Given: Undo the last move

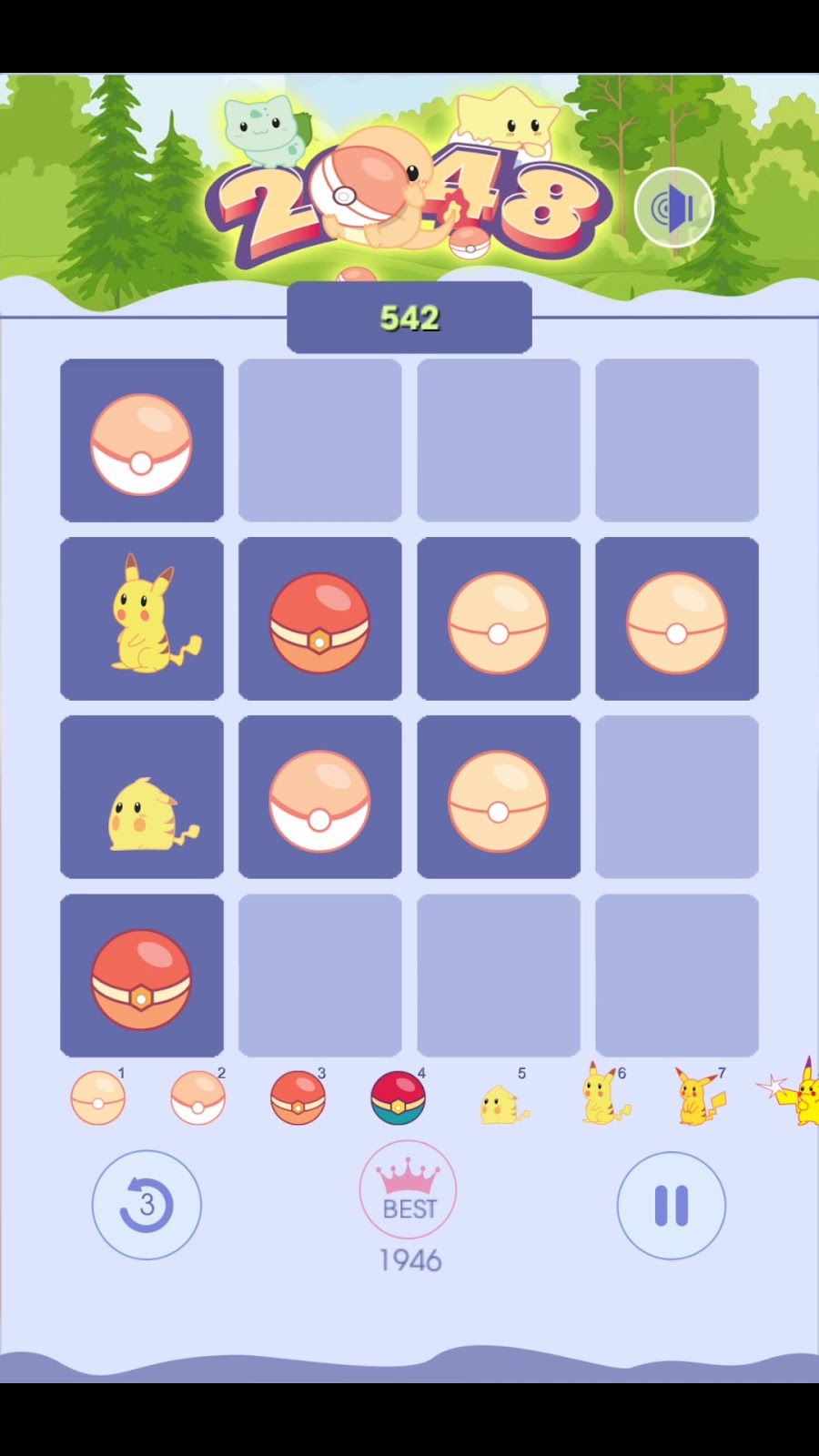Looking at the screenshot, I should click(147, 1205).
